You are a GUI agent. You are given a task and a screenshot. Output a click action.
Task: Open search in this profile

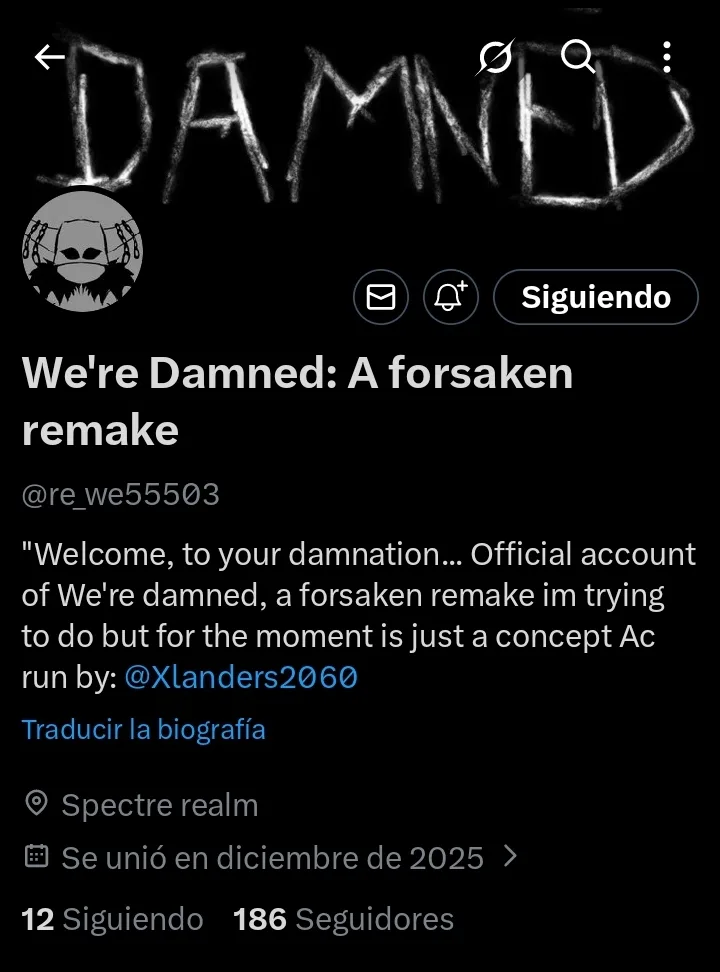[x=577, y=58]
